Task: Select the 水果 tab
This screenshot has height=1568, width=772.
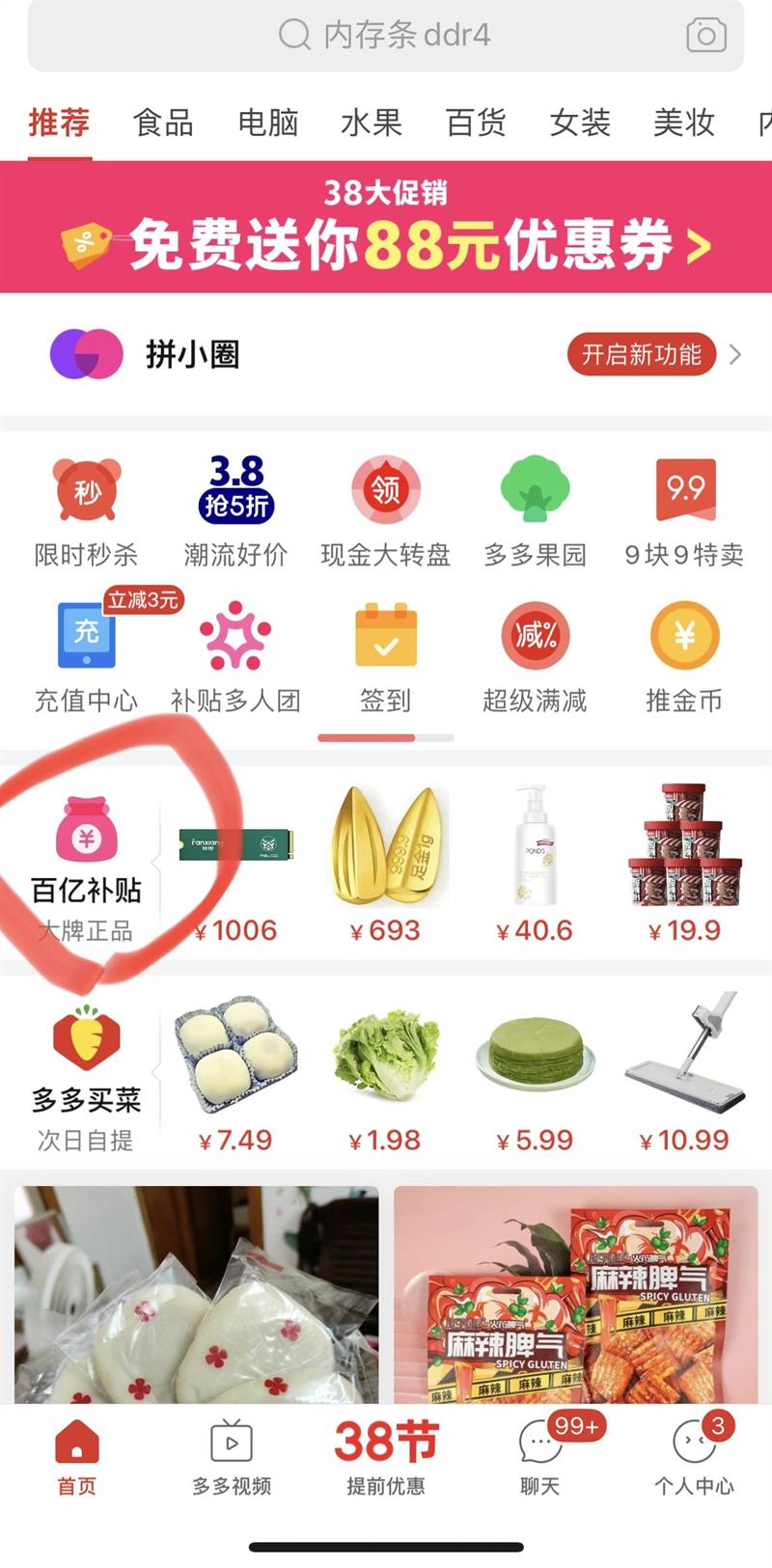Action: 372,123
